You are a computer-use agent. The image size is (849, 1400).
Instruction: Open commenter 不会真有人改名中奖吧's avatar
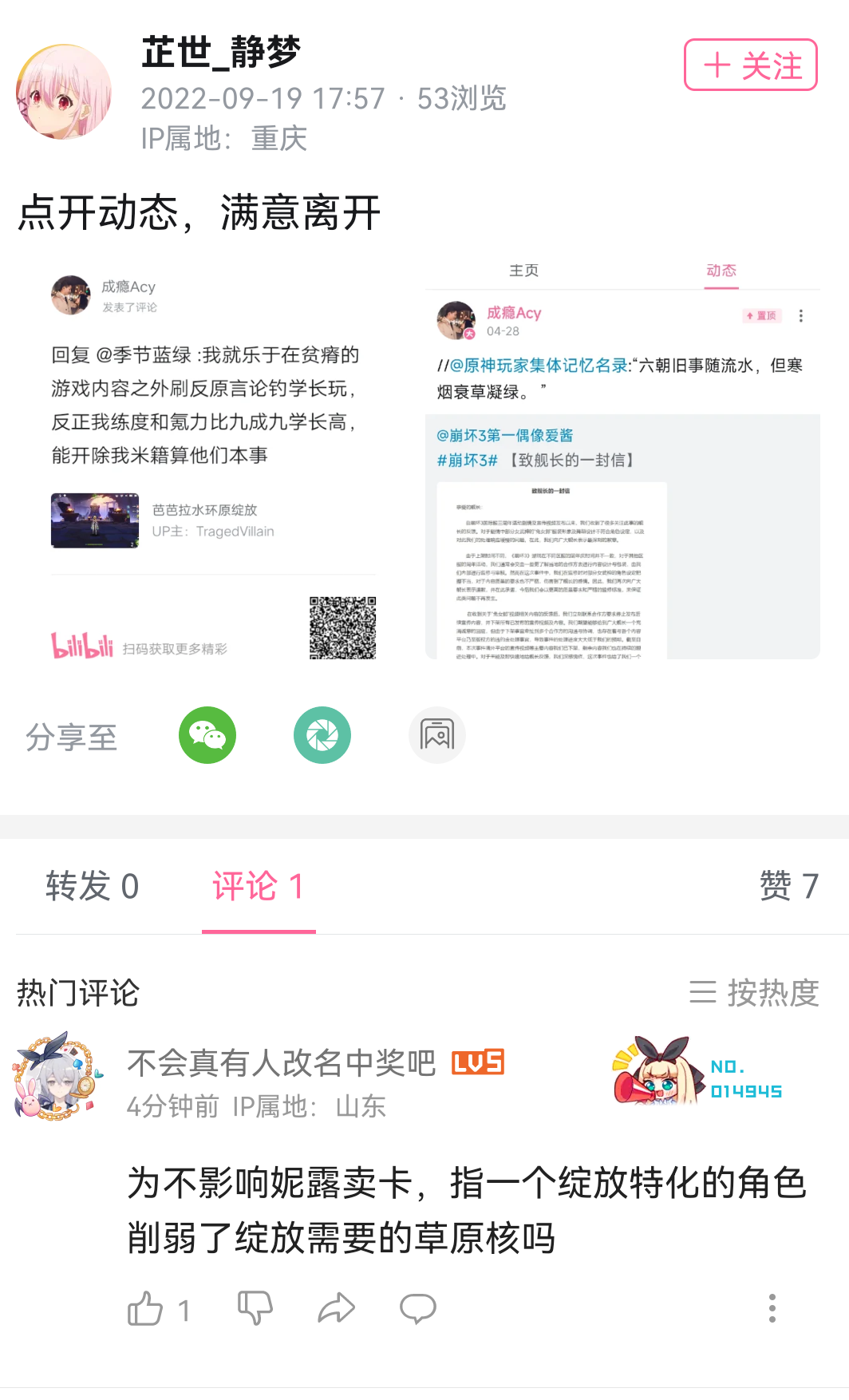54,1078
